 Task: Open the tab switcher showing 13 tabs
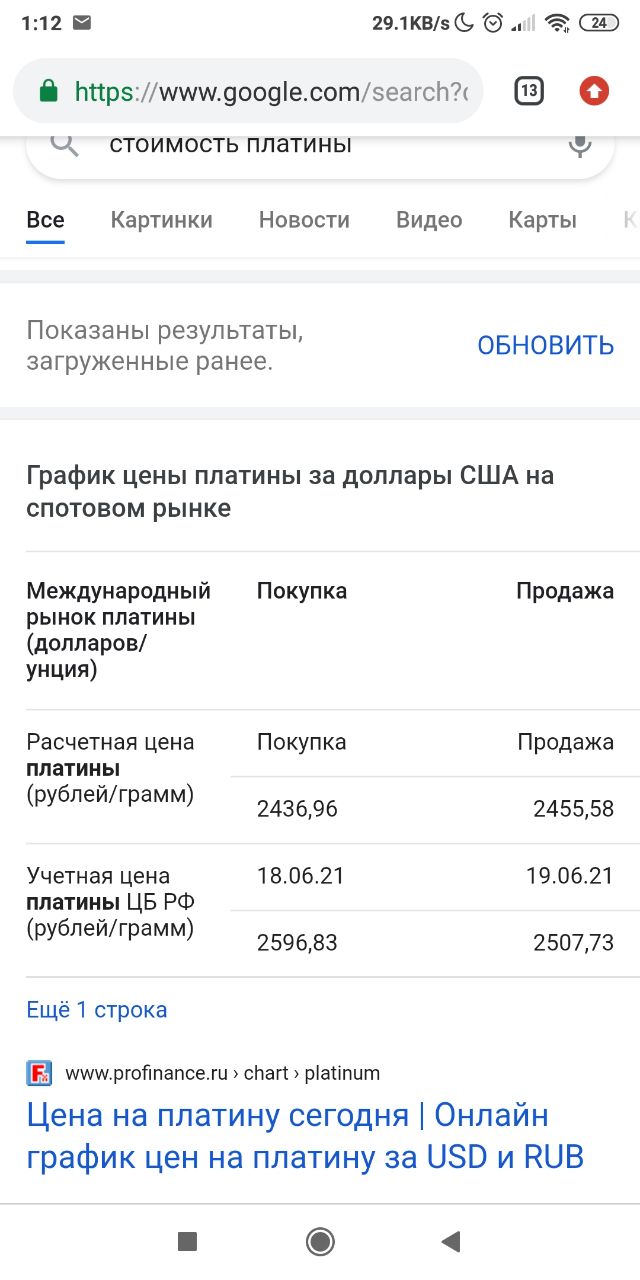click(529, 92)
